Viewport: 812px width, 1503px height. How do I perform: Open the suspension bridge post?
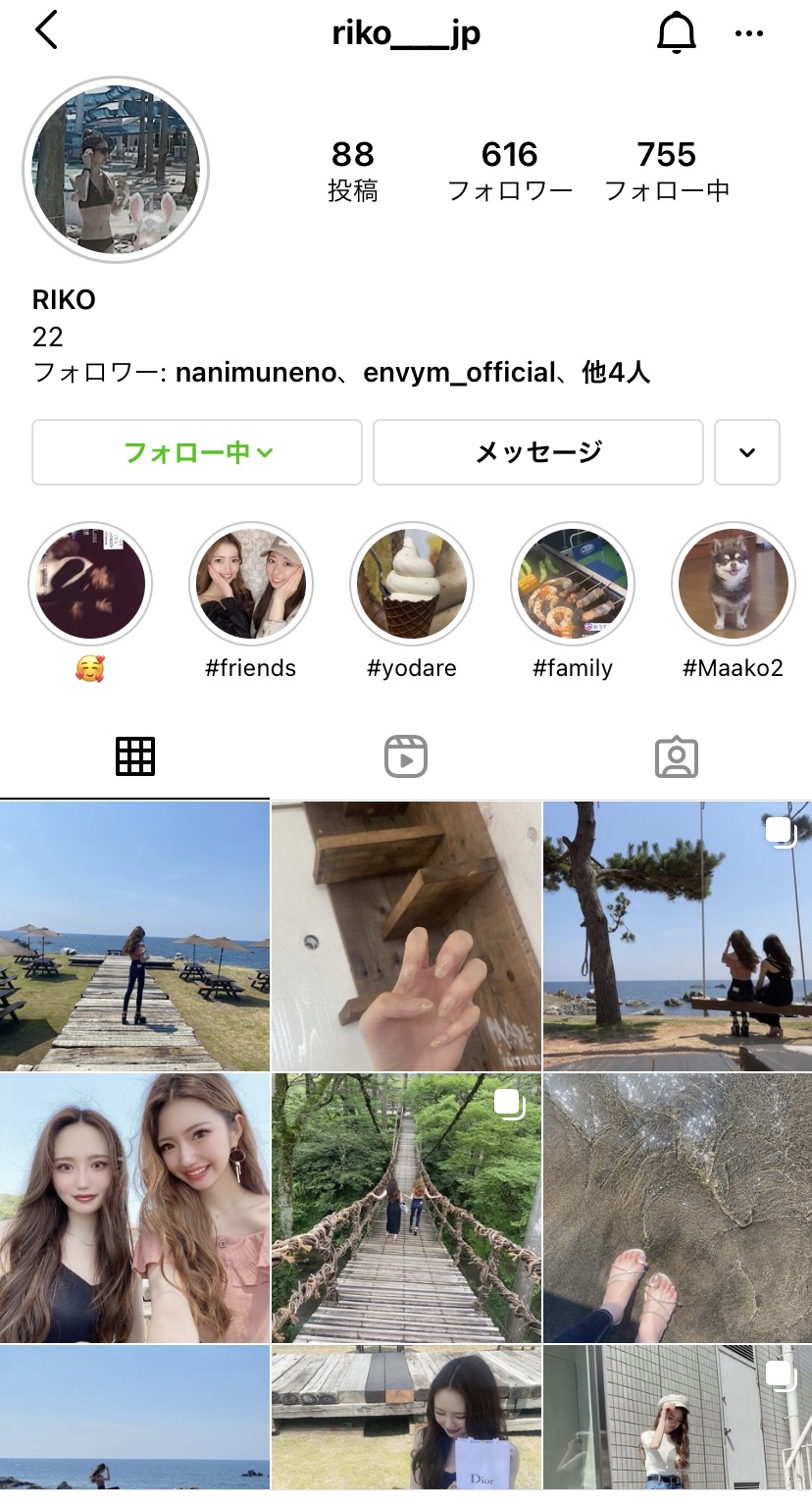406,1208
